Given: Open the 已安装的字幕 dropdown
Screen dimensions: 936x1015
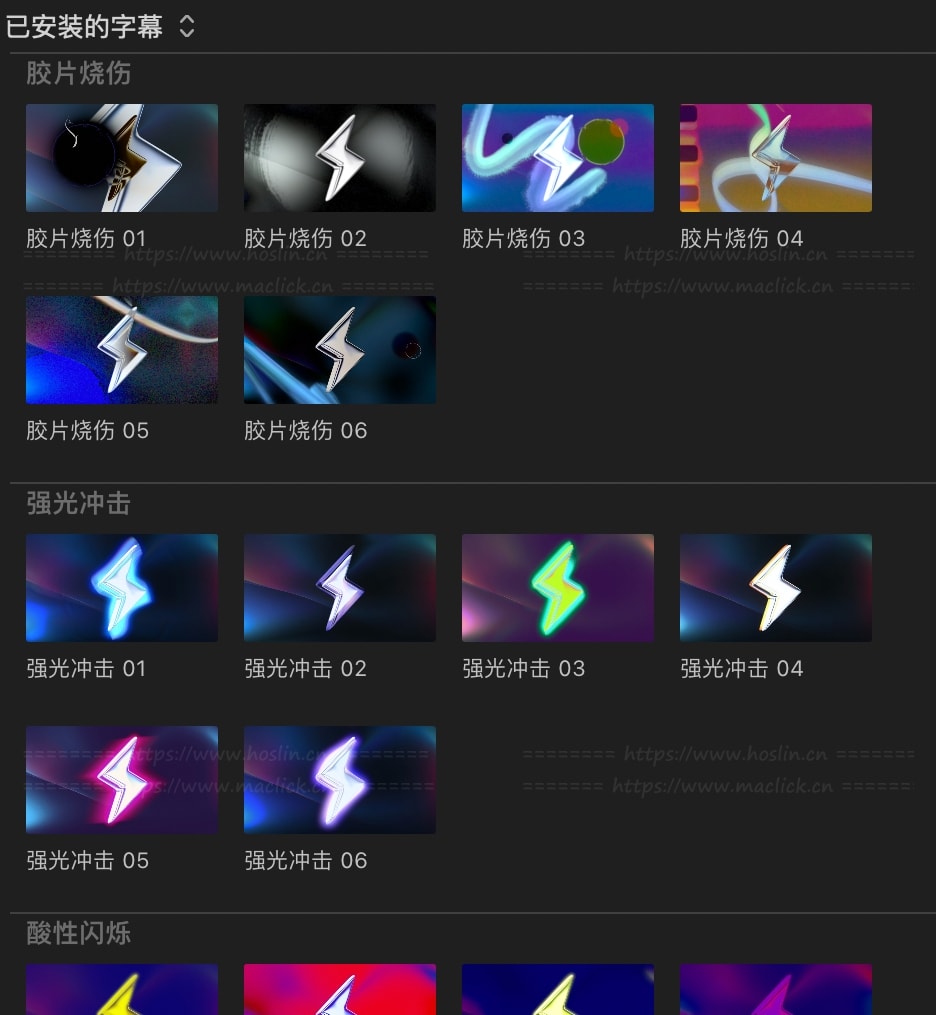Looking at the screenshot, I should [x=100, y=27].
